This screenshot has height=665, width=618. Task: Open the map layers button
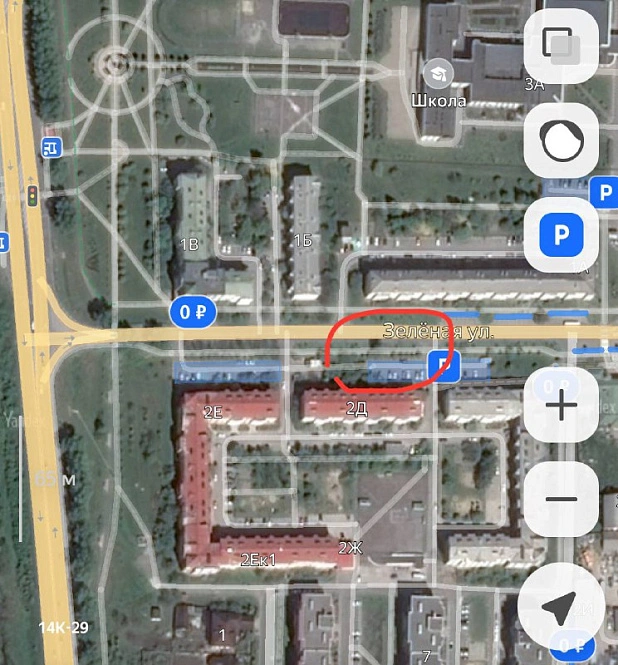[x=561, y=47]
